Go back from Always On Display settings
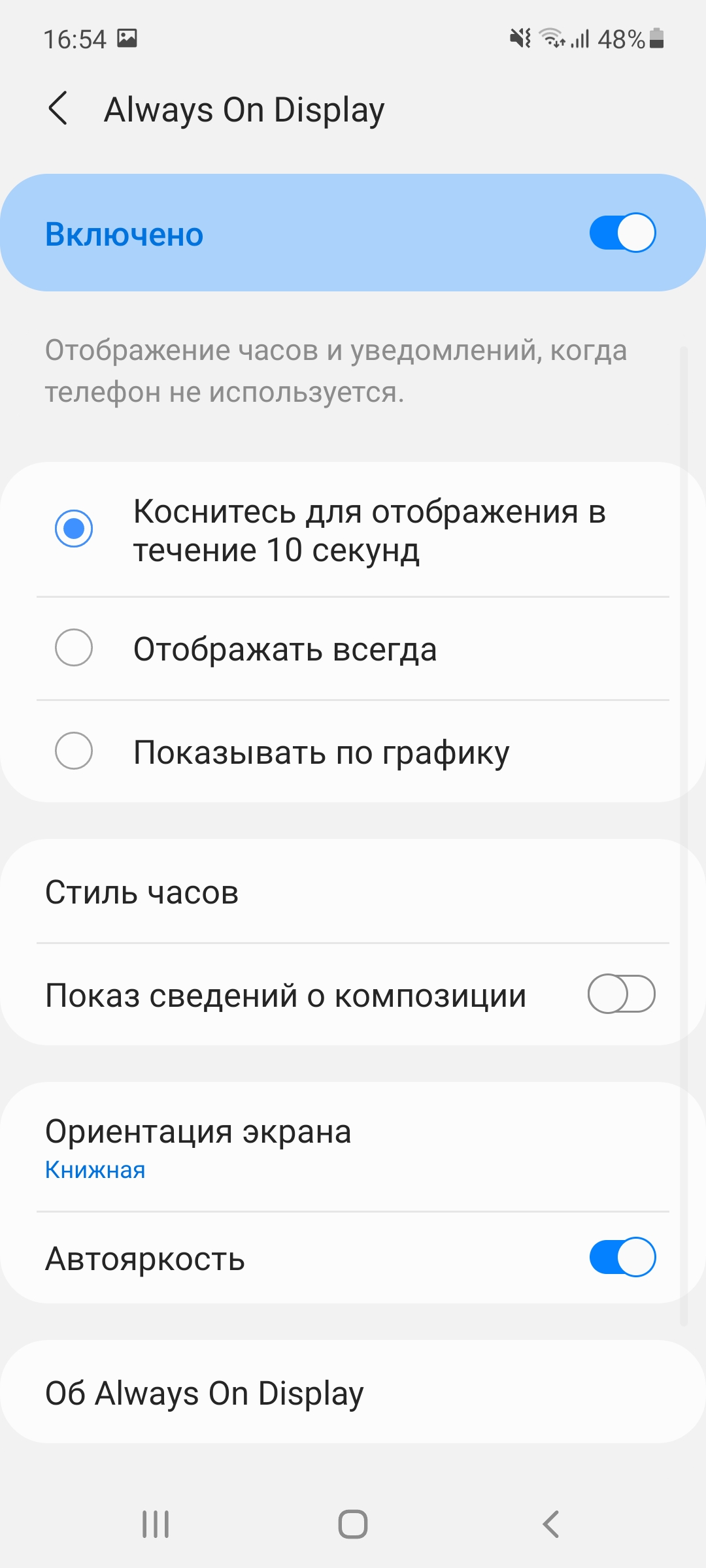 tap(58, 108)
